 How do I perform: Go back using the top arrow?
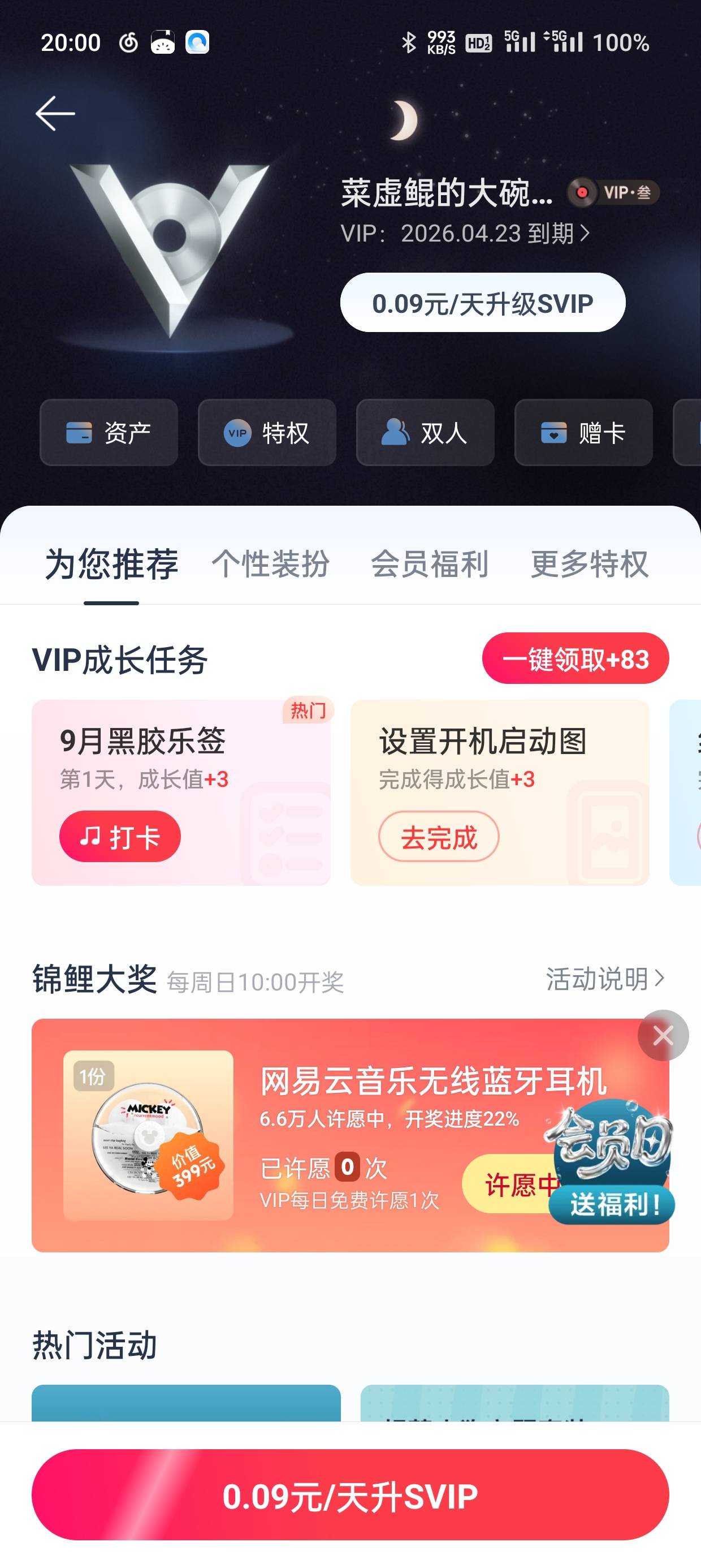(x=55, y=113)
